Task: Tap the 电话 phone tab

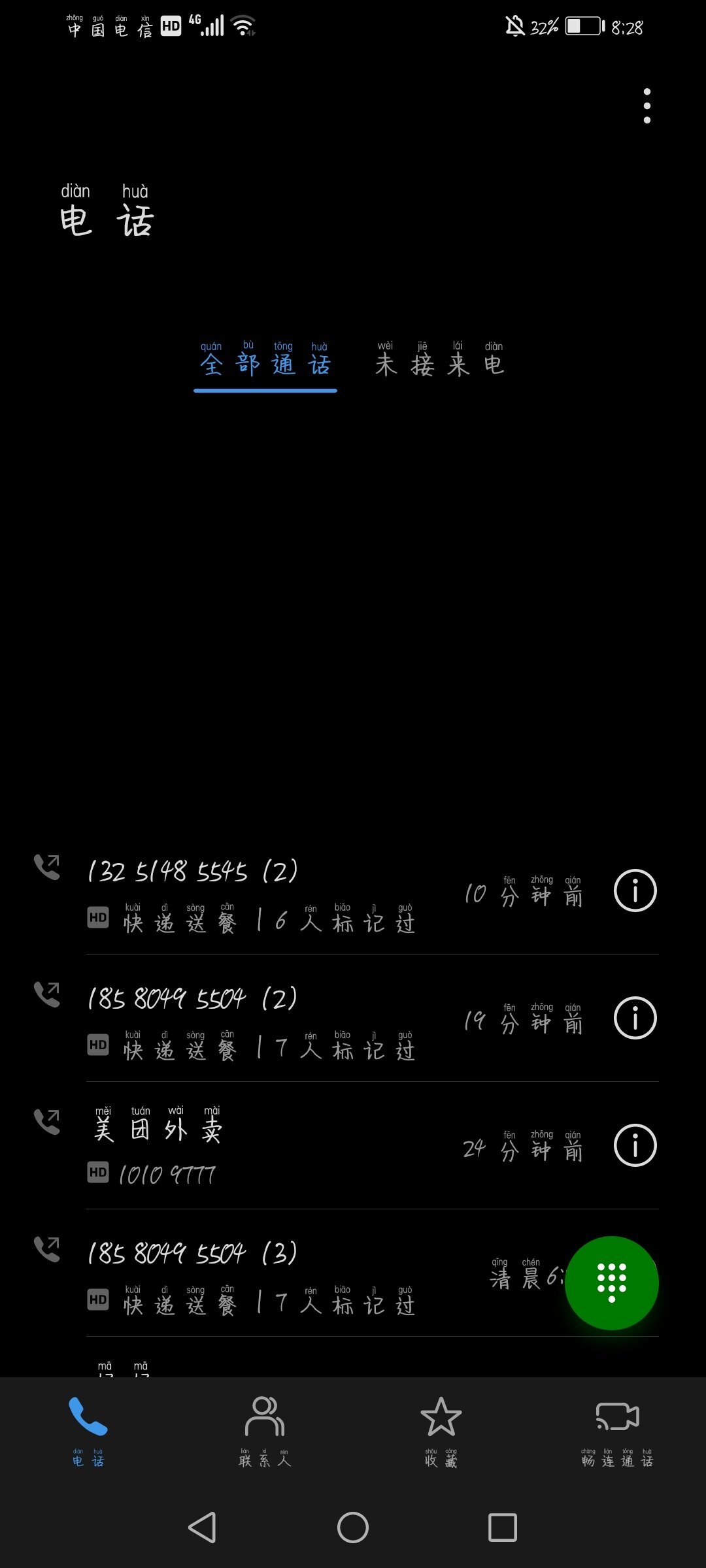Action: (x=88, y=1432)
